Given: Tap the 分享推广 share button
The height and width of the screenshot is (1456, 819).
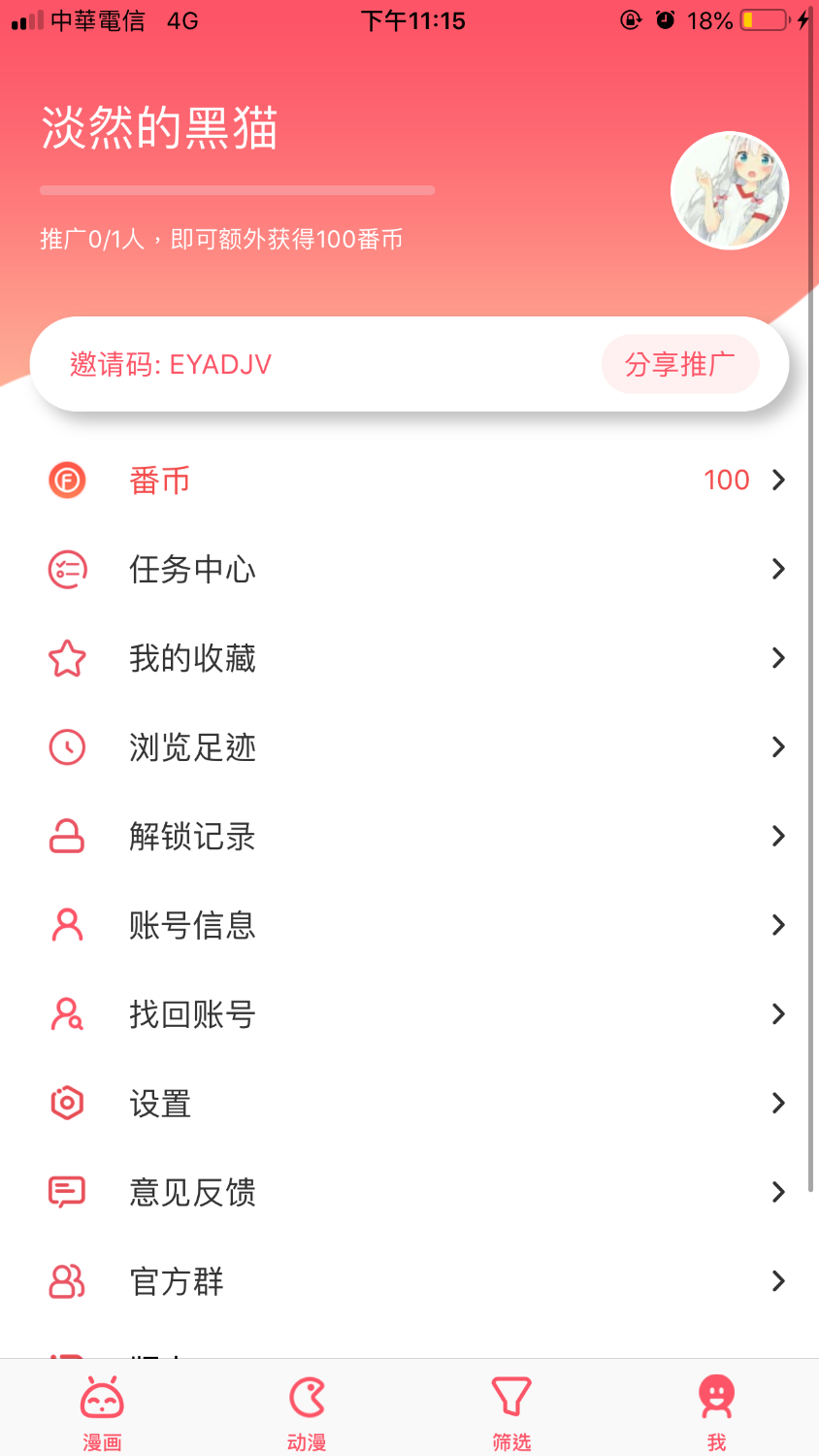Looking at the screenshot, I should point(679,365).
